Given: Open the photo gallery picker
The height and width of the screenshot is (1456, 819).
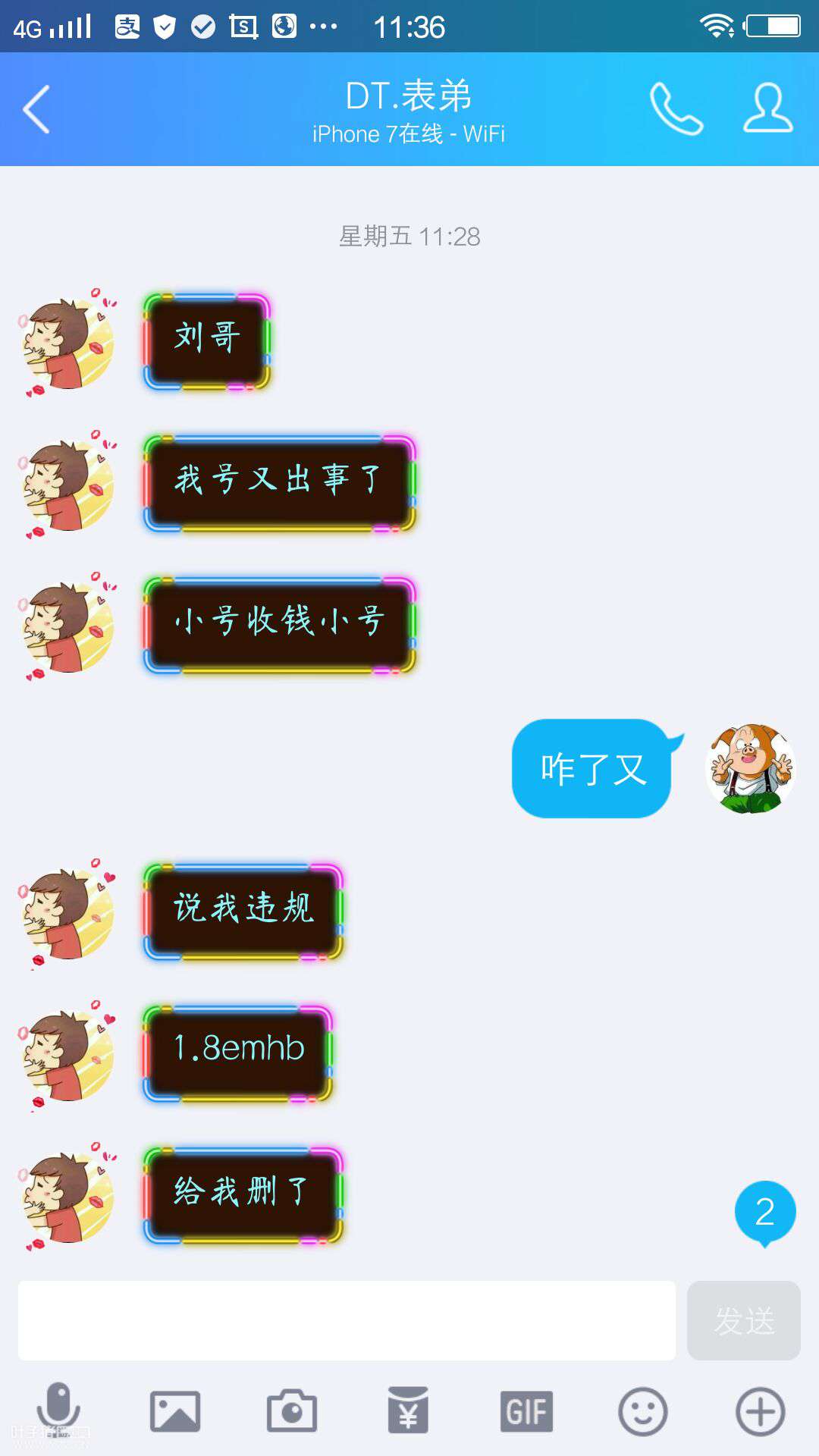Looking at the screenshot, I should 175,1411.
